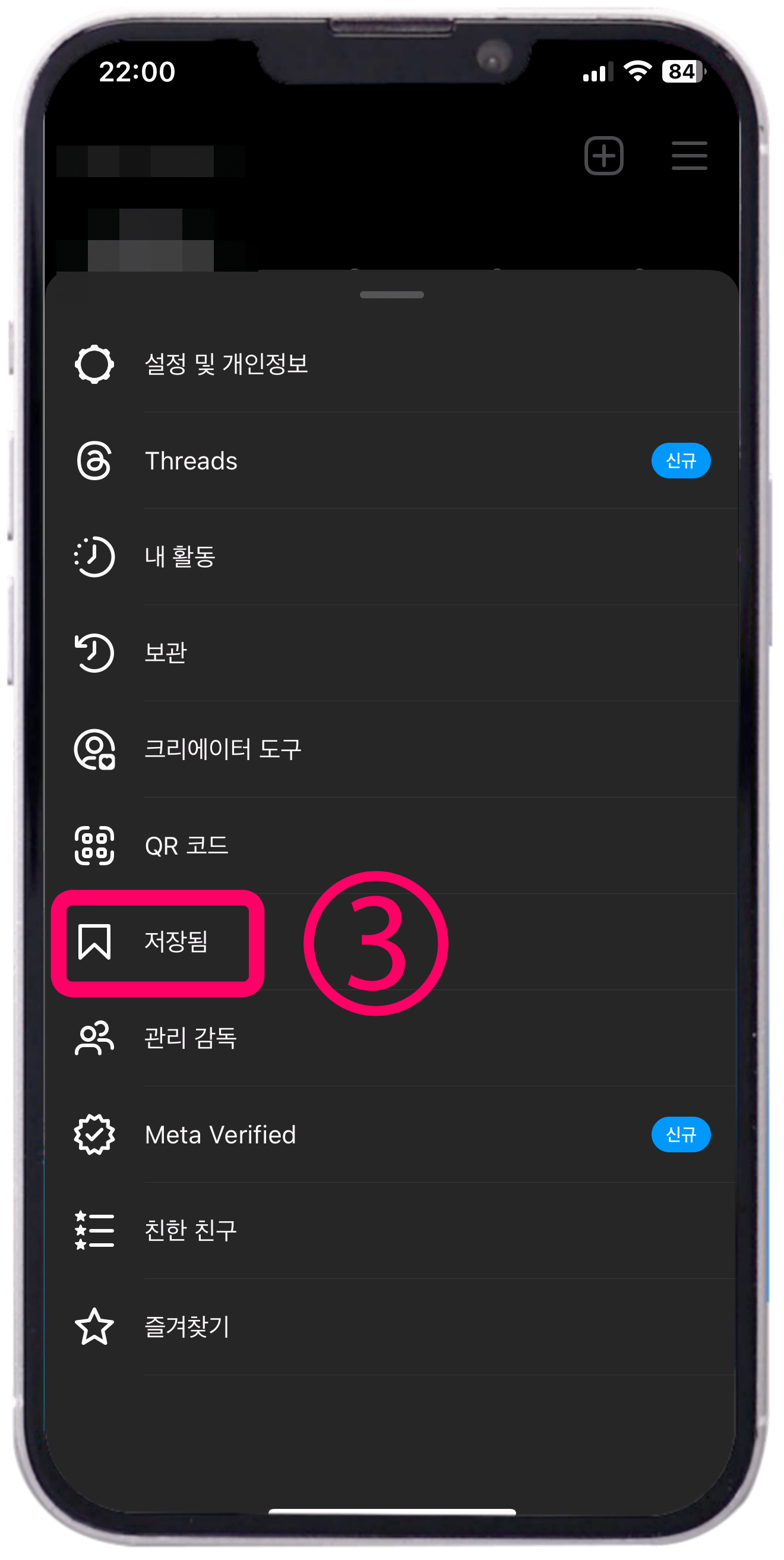Image resolution: width=784 pixels, height=1560 pixels.
Task: Open 설정 및 개인정보 settings
Action: pos(226,364)
